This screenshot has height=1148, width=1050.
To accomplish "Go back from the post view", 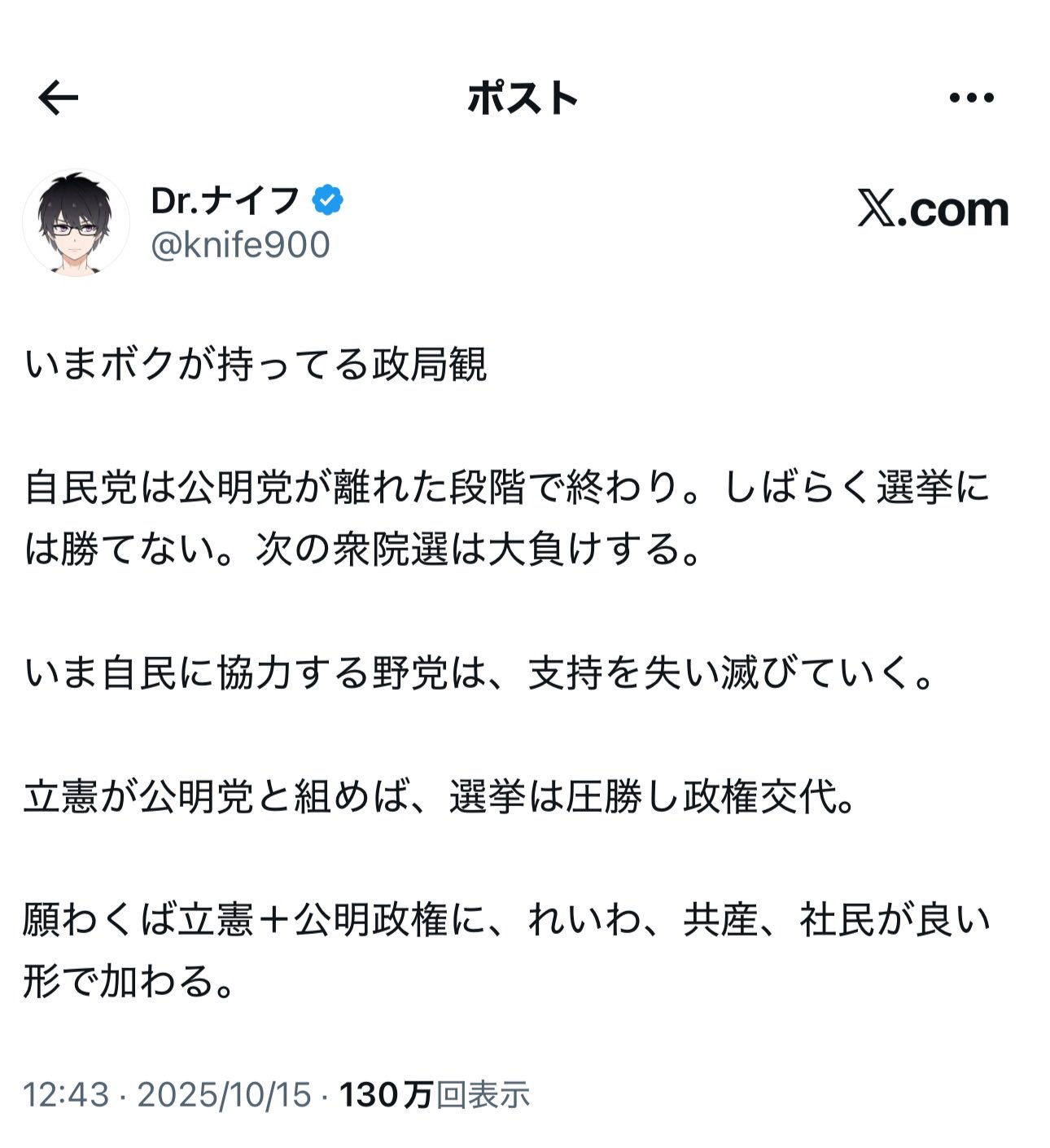I will (x=59, y=99).
